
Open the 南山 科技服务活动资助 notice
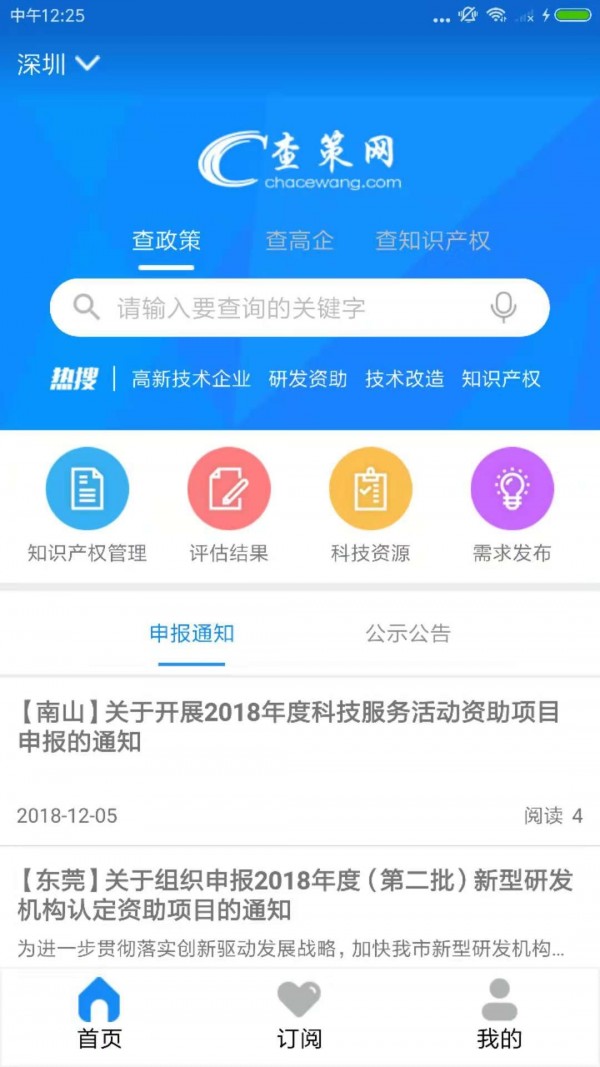click(x=289, y=727)
